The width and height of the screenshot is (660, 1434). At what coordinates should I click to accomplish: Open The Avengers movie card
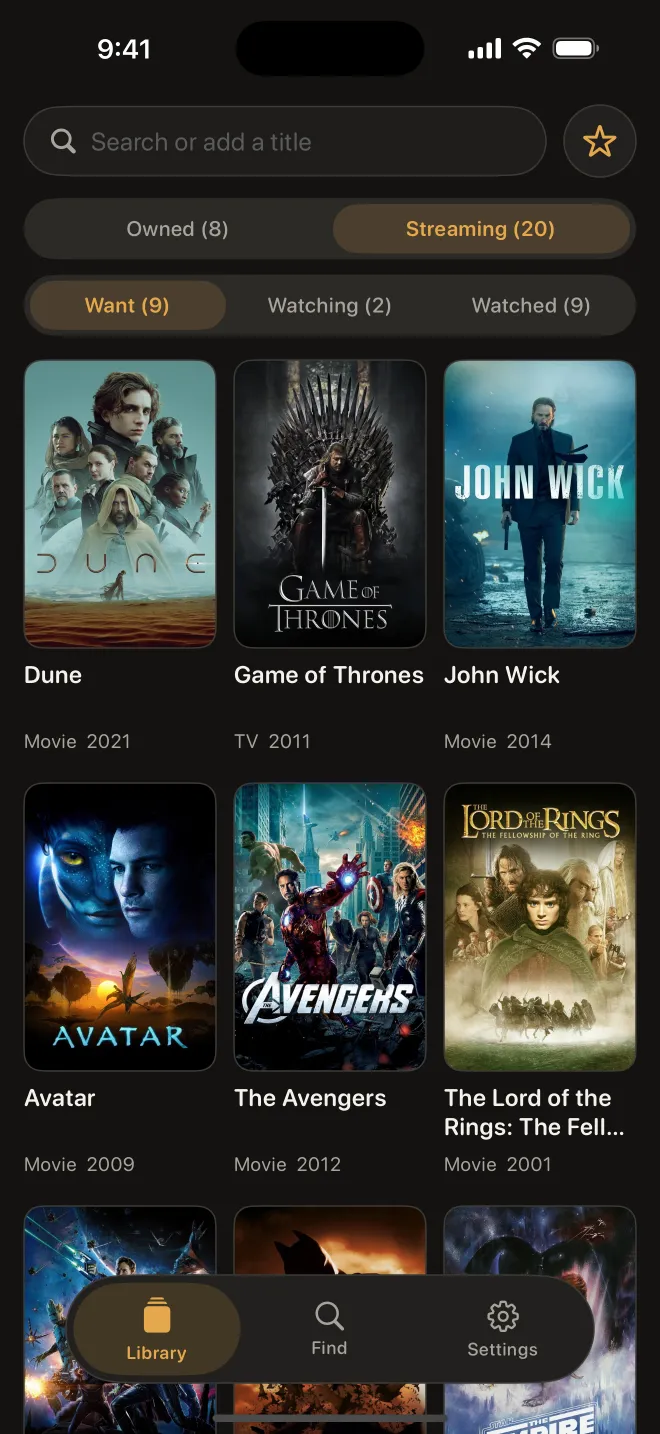coord(330,978)
